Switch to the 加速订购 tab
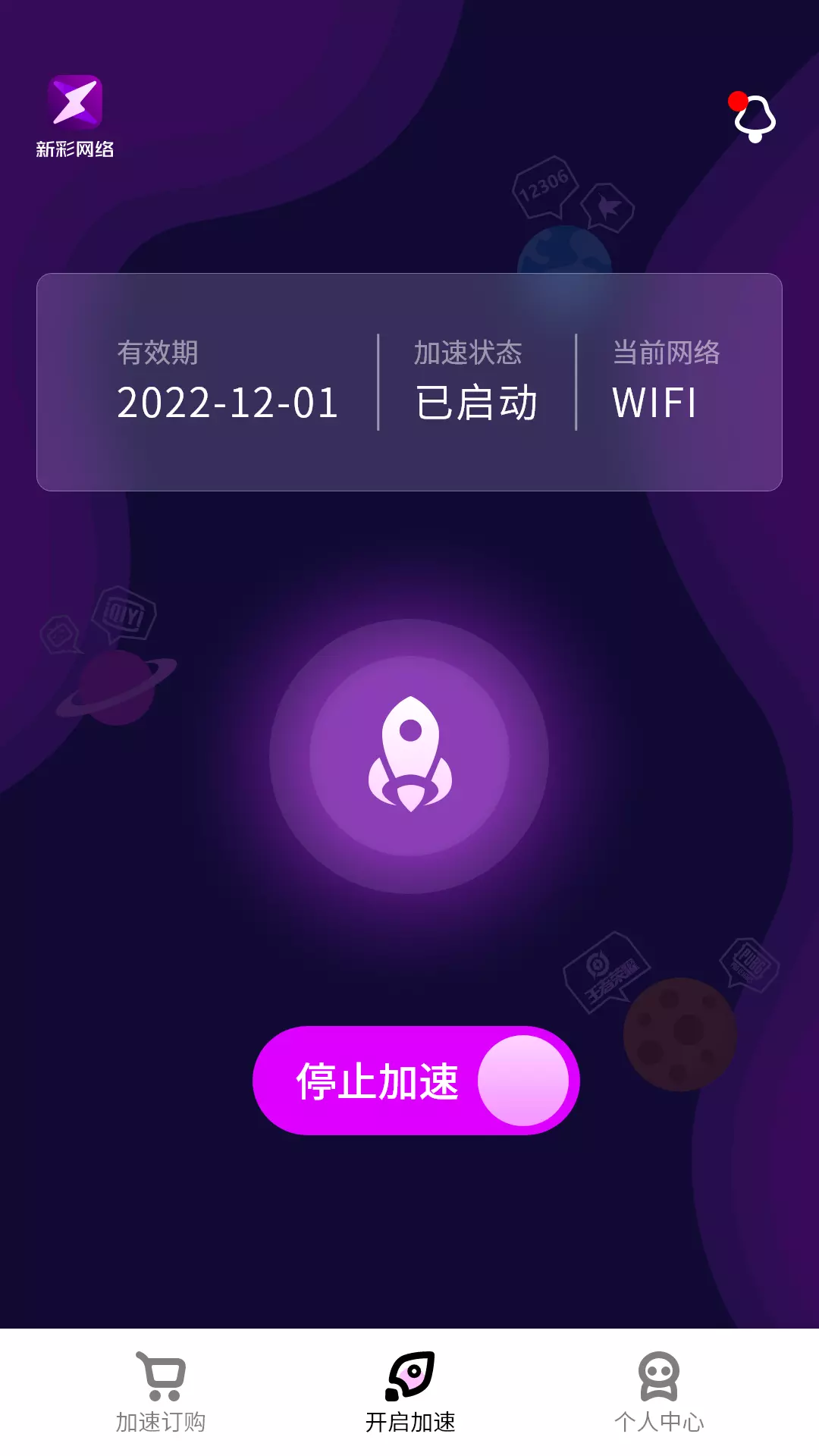 pyautogui.click(x=161, y=1392)
